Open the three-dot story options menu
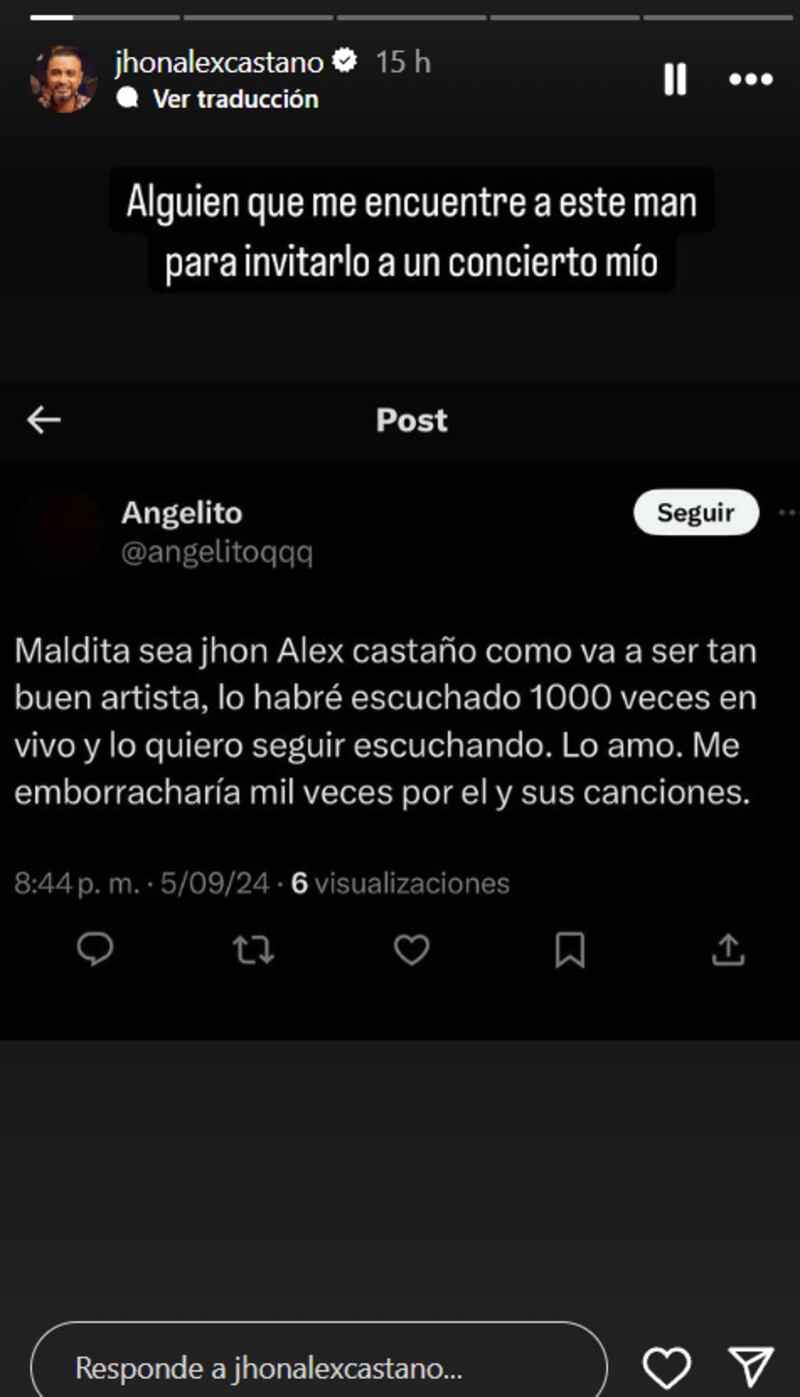 point(751,78)
